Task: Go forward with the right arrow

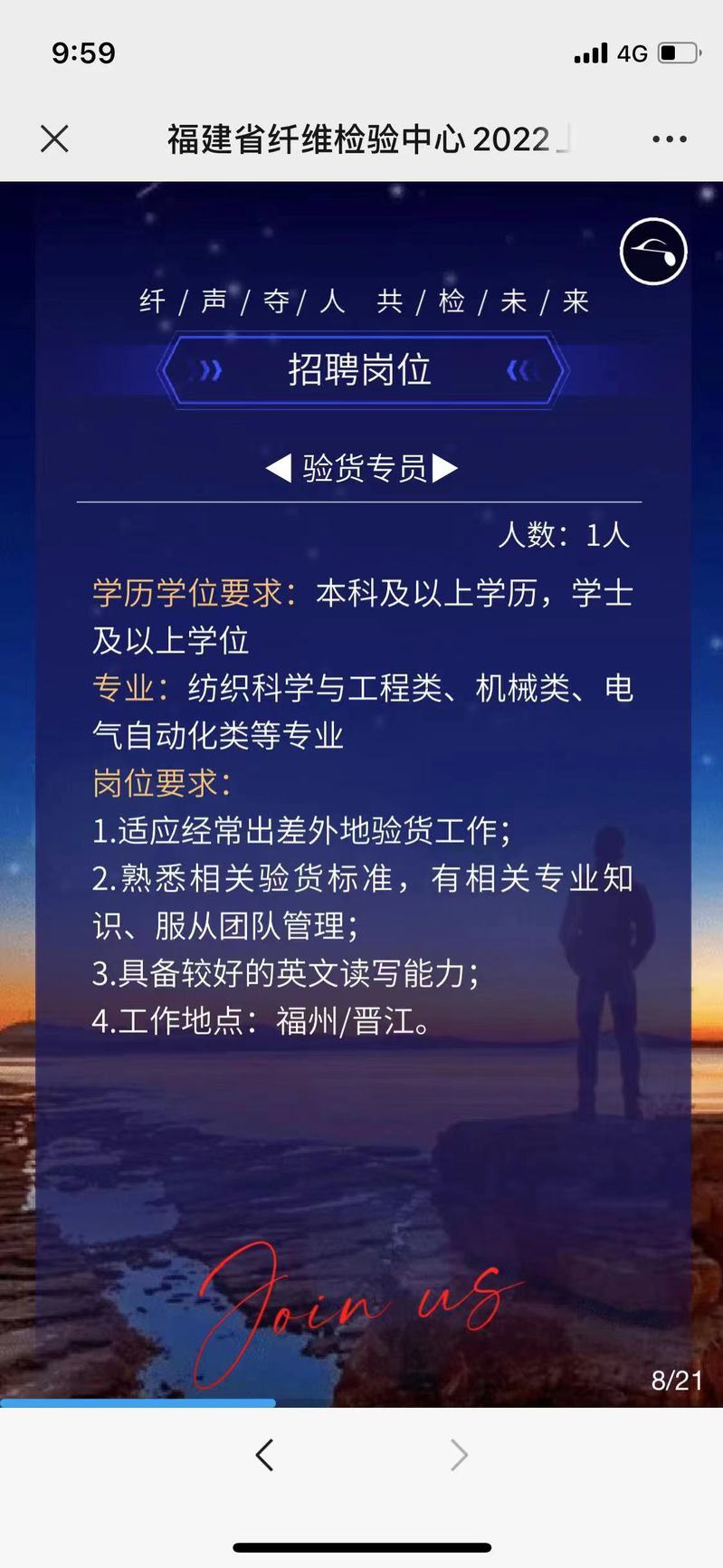Action: 459,1455
